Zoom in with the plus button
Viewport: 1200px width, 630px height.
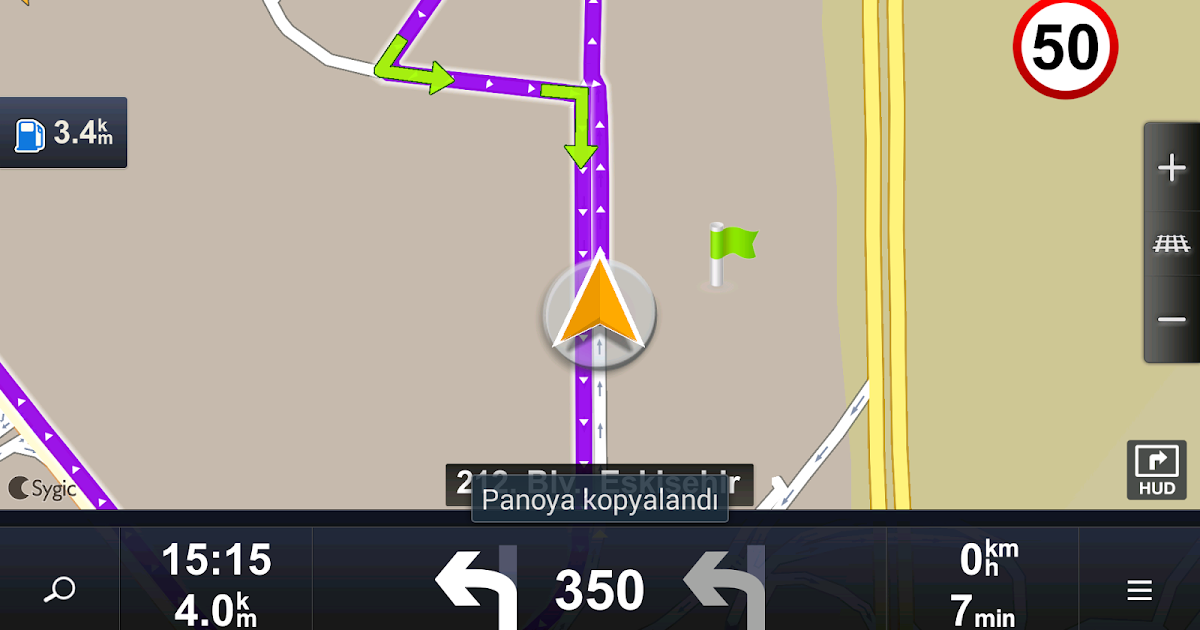[x=1171, y=167]
